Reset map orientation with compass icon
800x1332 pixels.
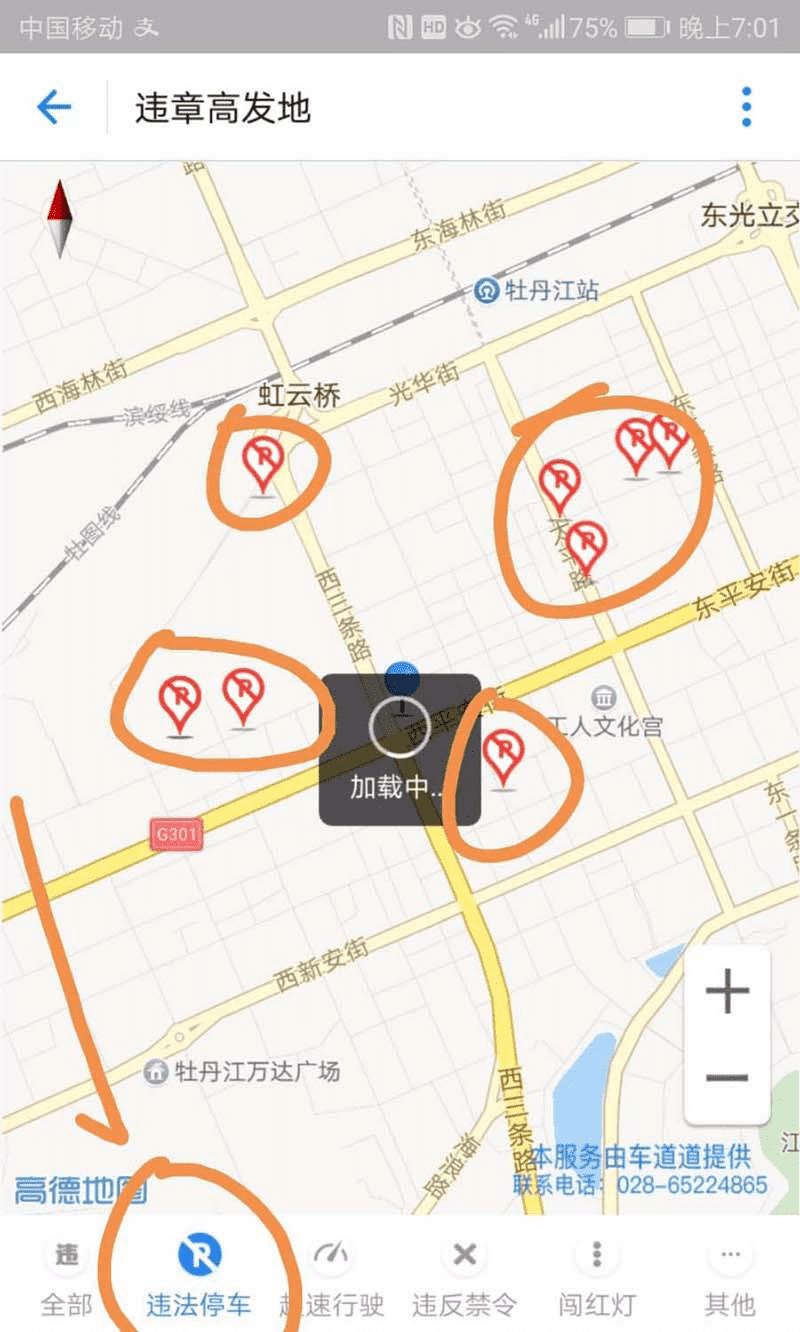point(61,218)
